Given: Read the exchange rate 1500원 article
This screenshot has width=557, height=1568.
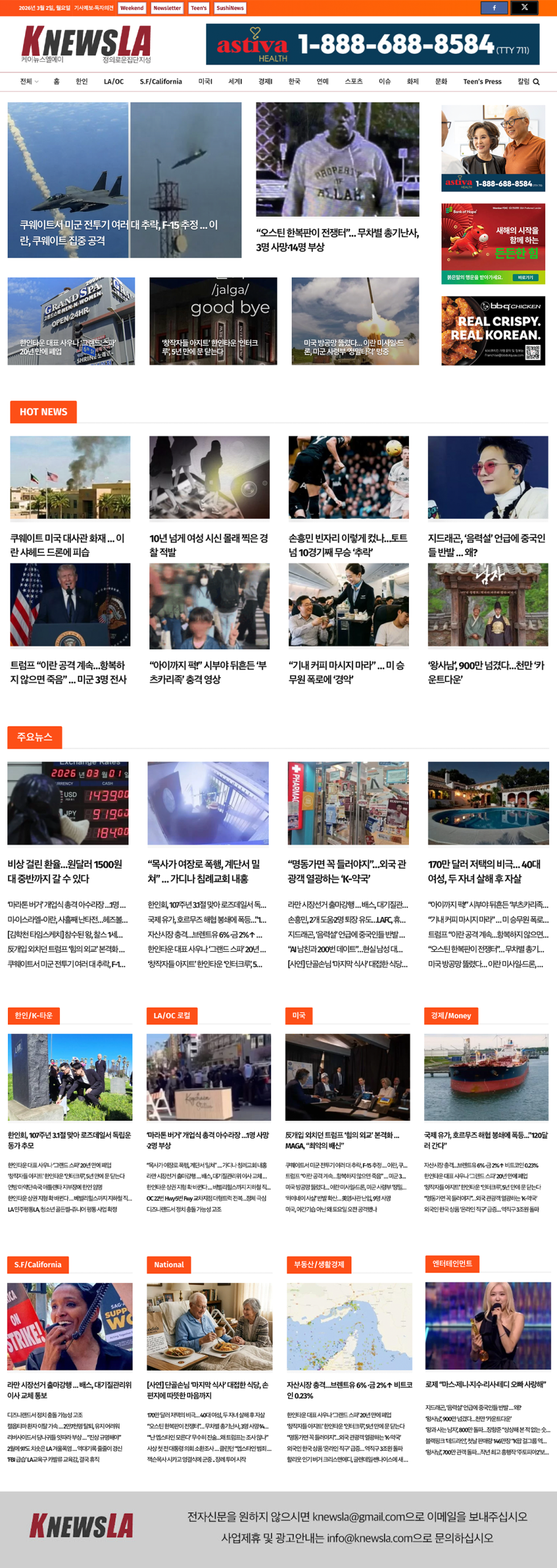Looking at the screenshot, I should [65, 871].
